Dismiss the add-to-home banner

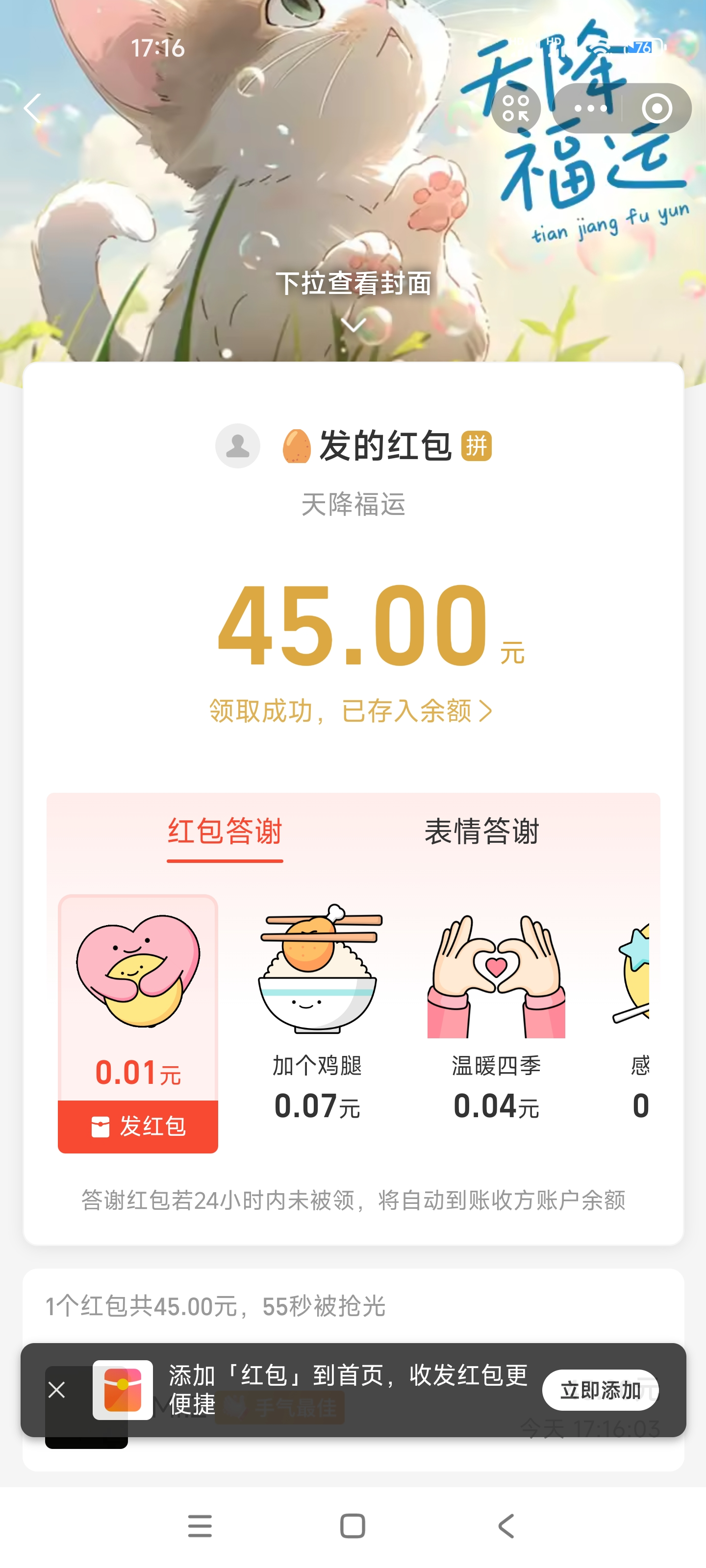[57, 1390]
